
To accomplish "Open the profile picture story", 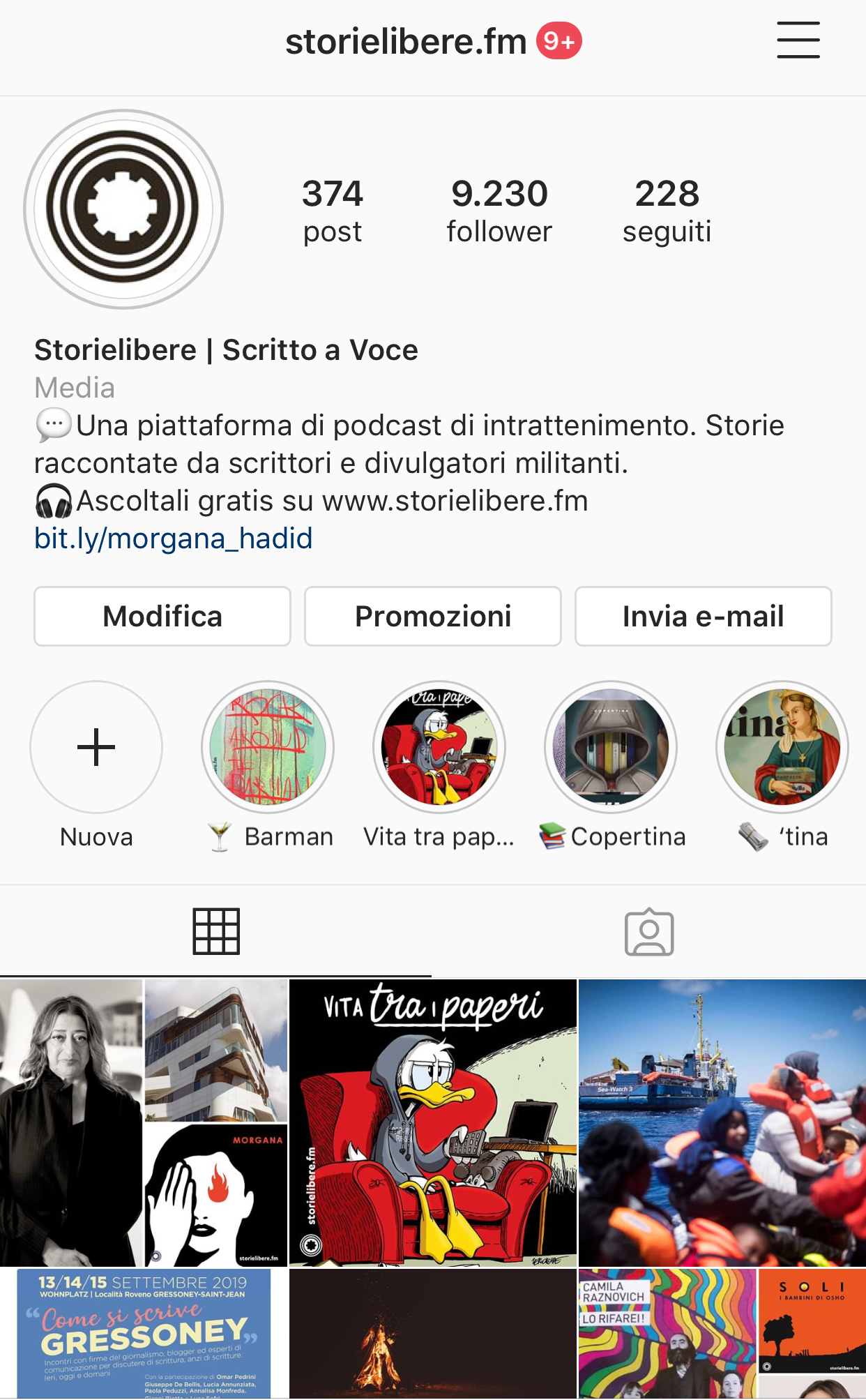I will click(123, 209).
